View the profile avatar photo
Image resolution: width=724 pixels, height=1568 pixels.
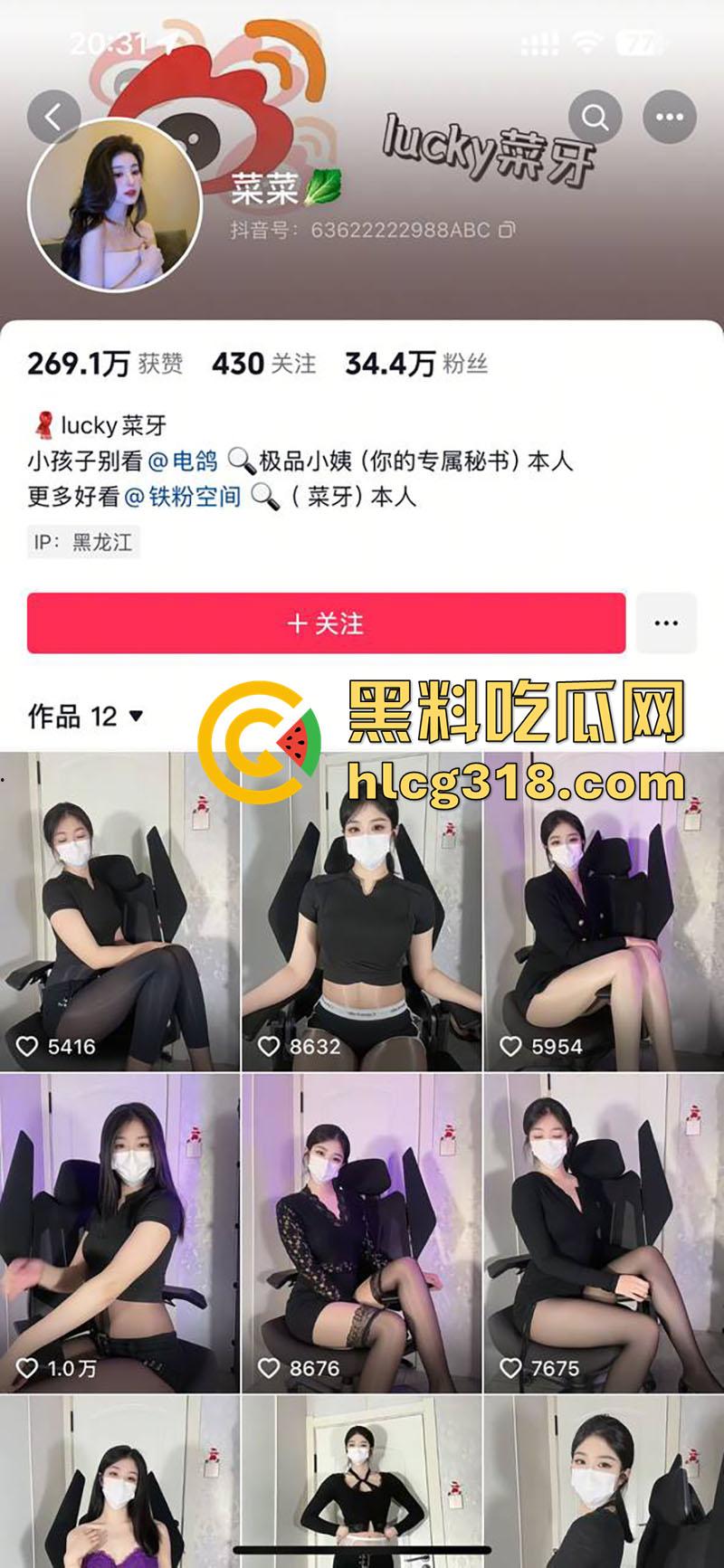(115, 204)
